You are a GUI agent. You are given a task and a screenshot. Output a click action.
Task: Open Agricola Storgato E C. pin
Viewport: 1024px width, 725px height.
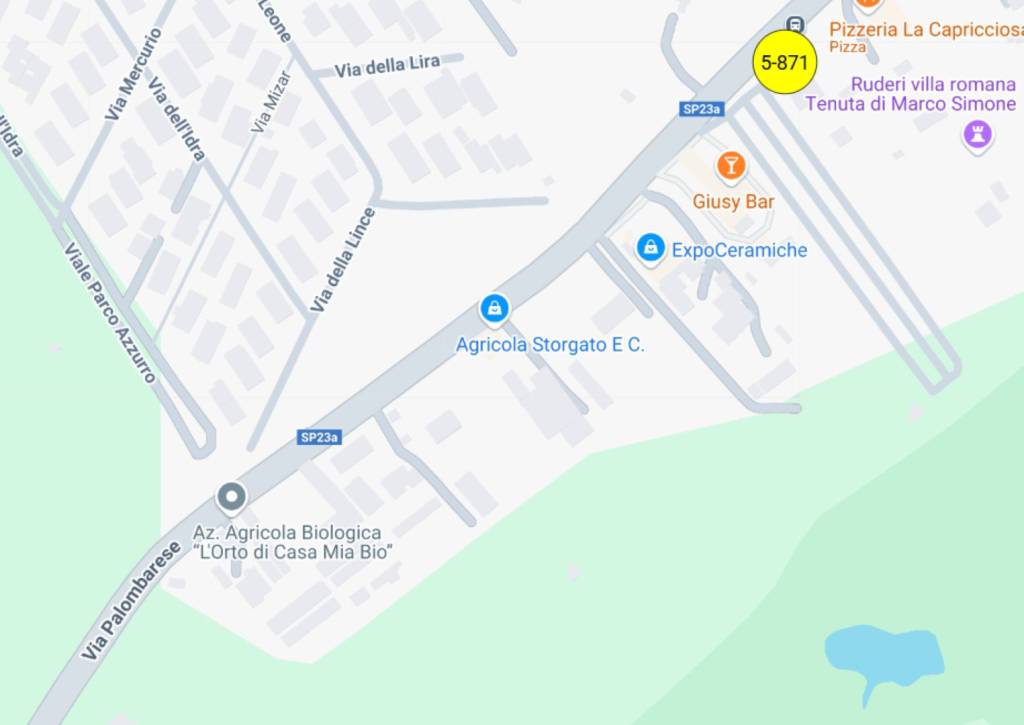coord(494,308)
